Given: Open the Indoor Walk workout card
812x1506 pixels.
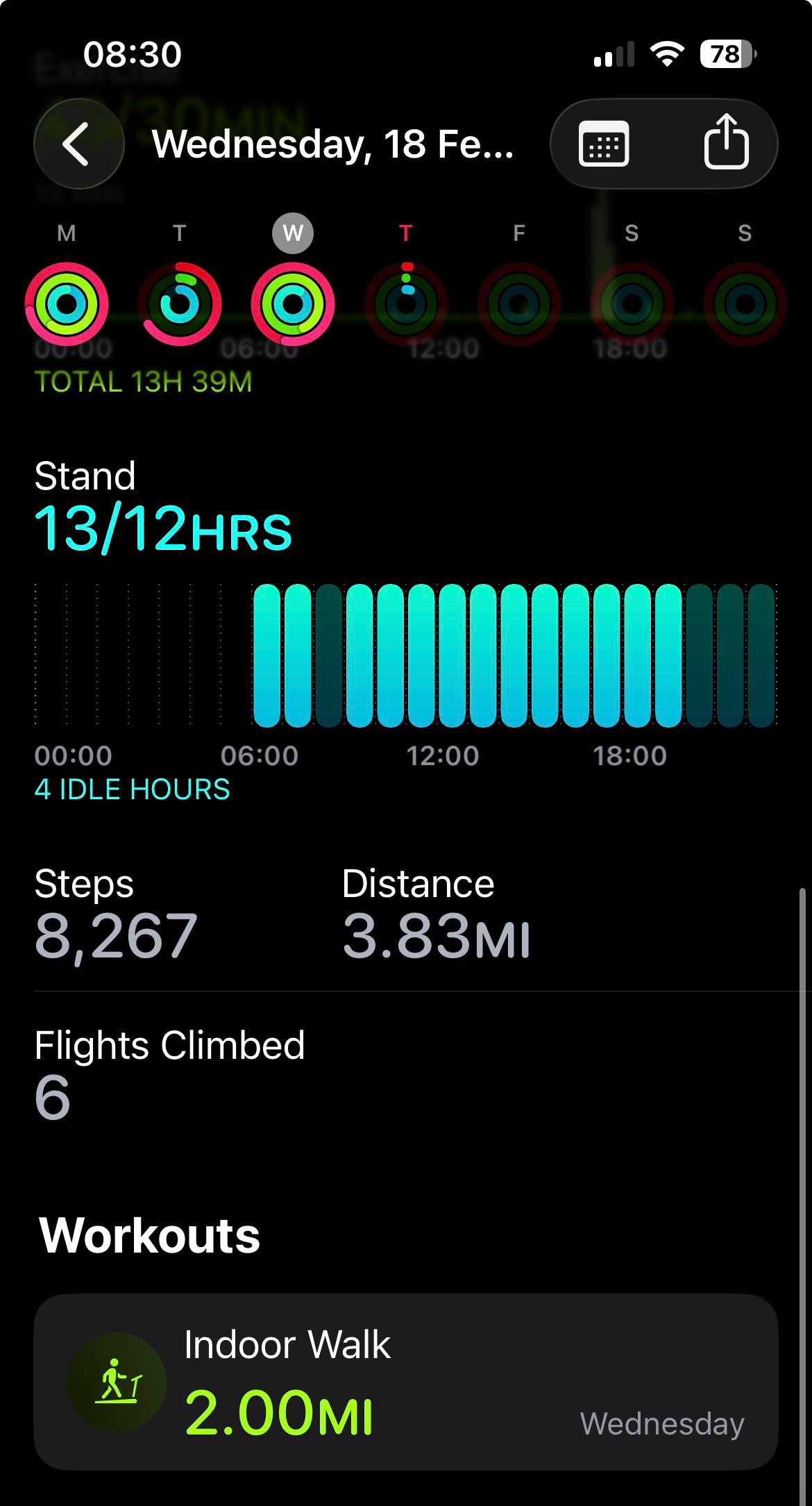Looking at the screenshot, I should point(405,1380).
